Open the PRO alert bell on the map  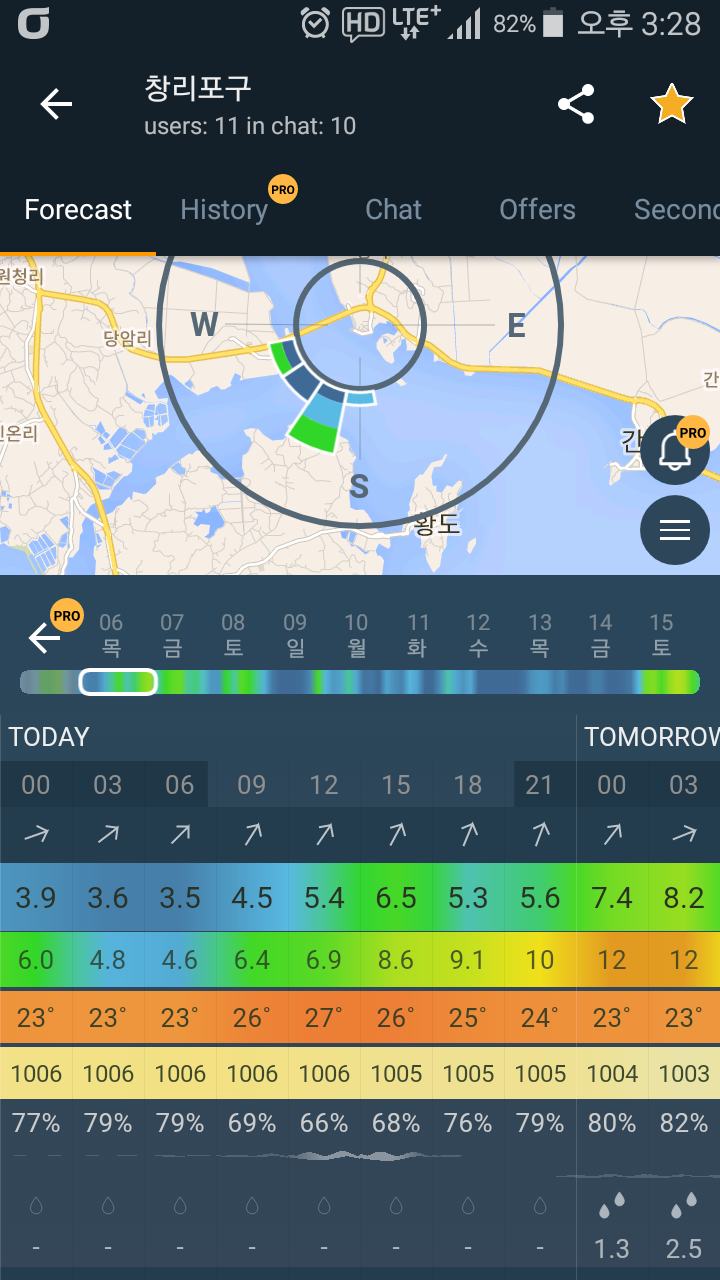tap(675, 451)
